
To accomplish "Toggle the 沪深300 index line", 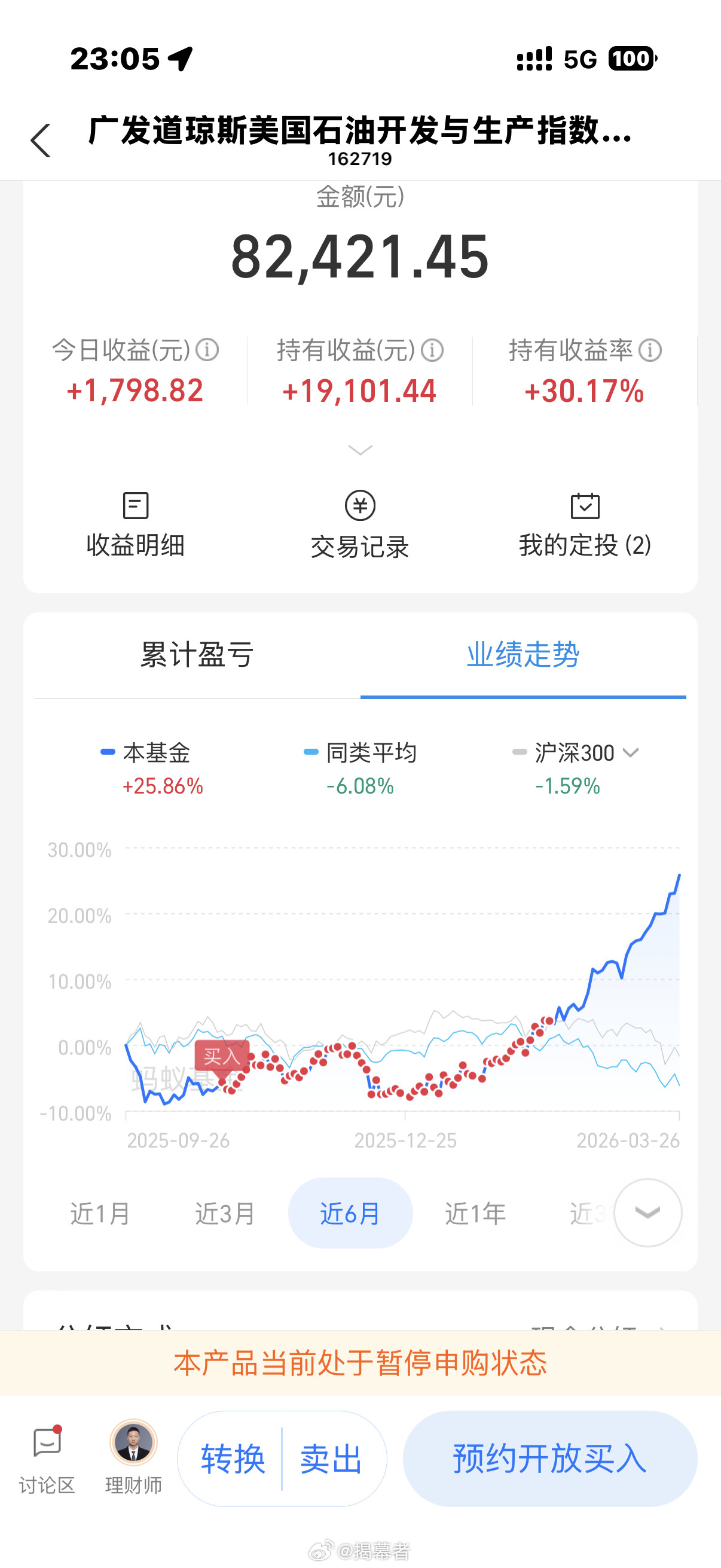I will (572, 754).
